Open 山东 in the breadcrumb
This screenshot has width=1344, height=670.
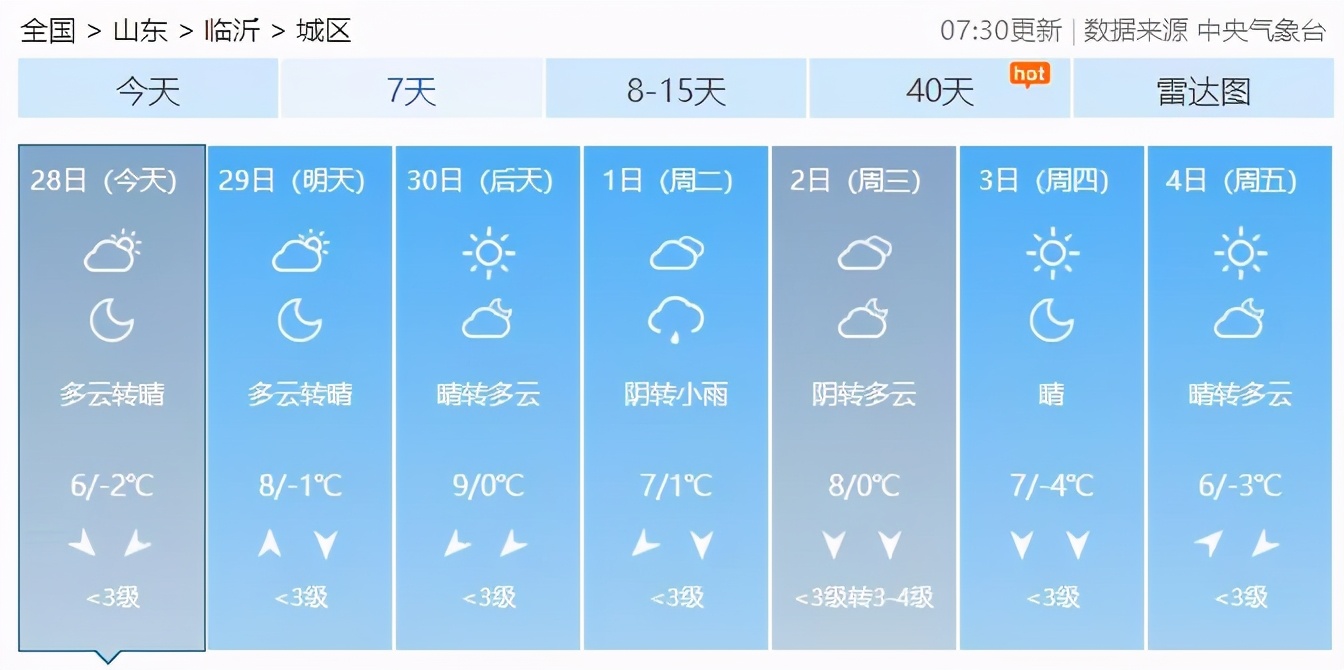(x=140, y=30)
